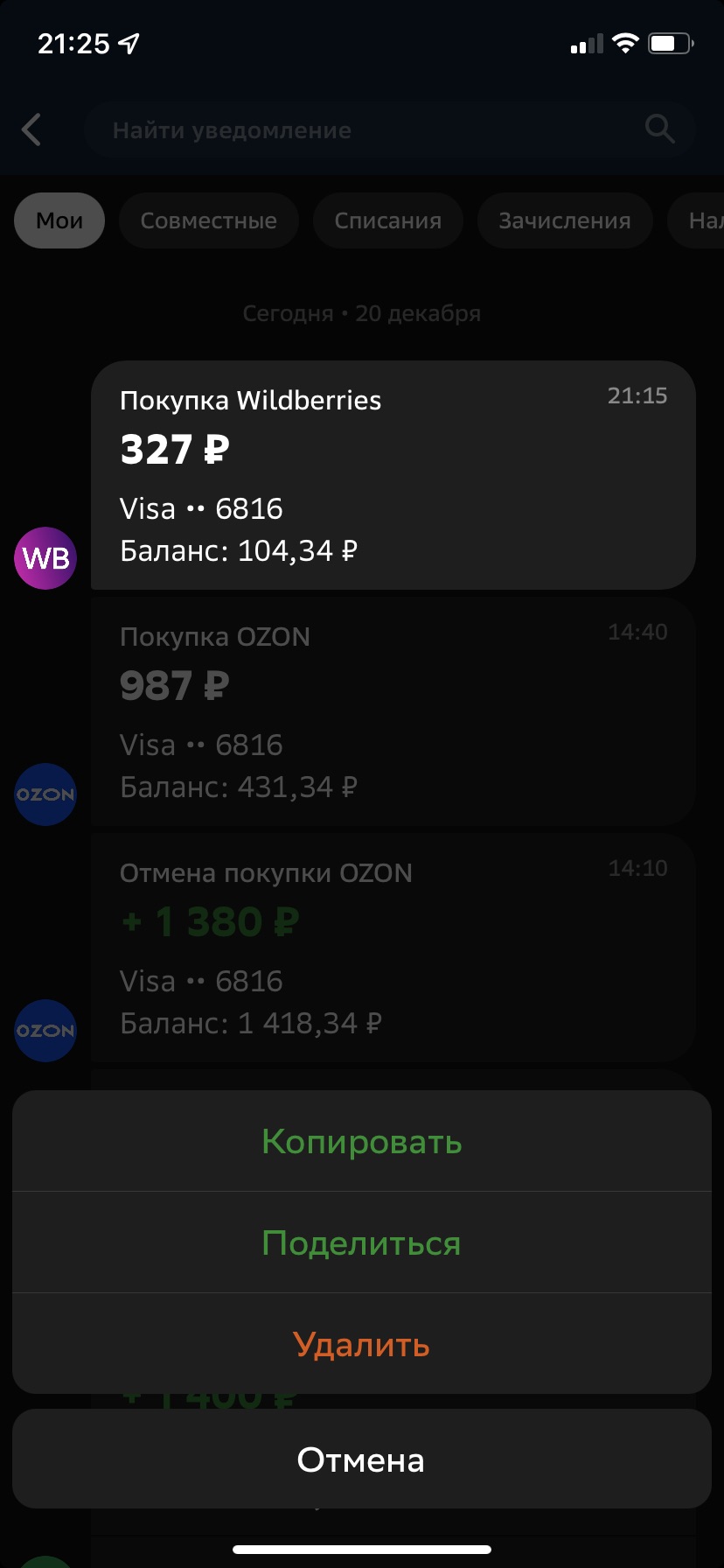This screenshot has height=1568, width=724.
Task: Dismiss the sheet with Отмена
Action: pos(362,1459)
